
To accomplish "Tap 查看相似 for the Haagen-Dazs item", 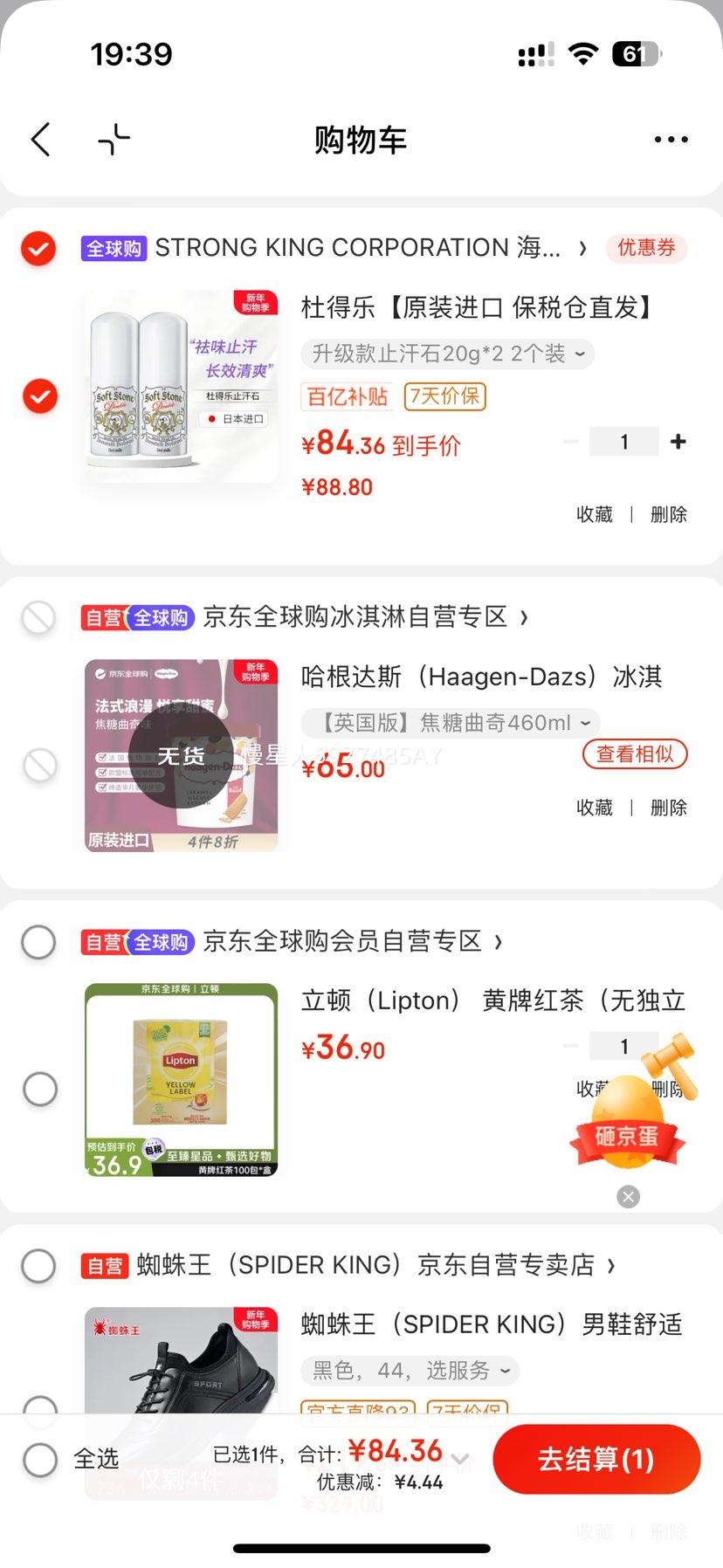I will [635, 754].
